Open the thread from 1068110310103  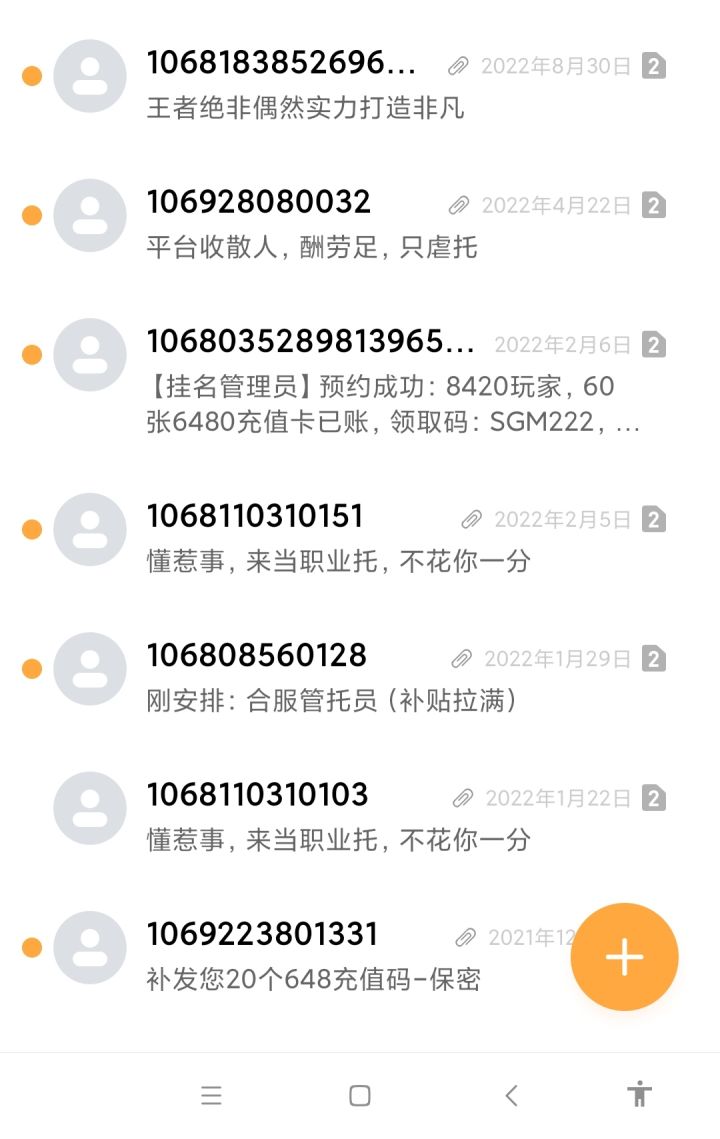coord(300,815)
